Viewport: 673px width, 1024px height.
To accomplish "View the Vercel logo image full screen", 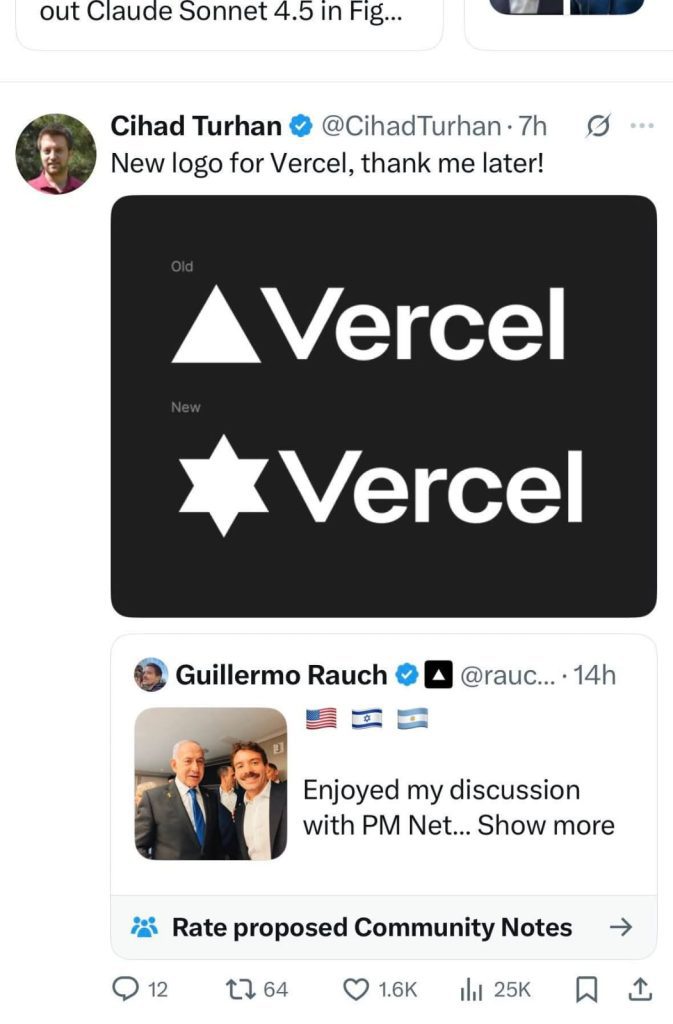I will 383,405.
